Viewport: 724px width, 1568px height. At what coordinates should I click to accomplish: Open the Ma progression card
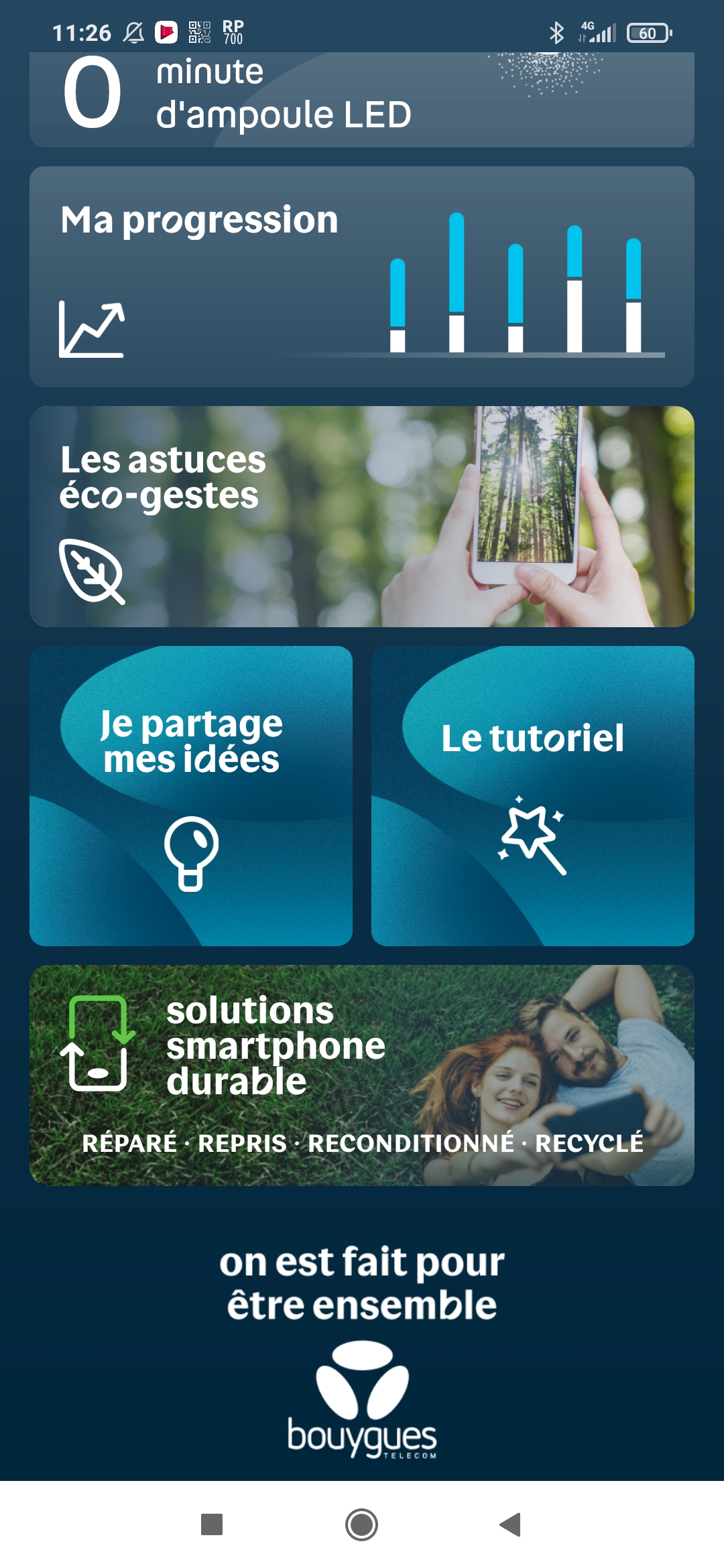tap(362, 276)
